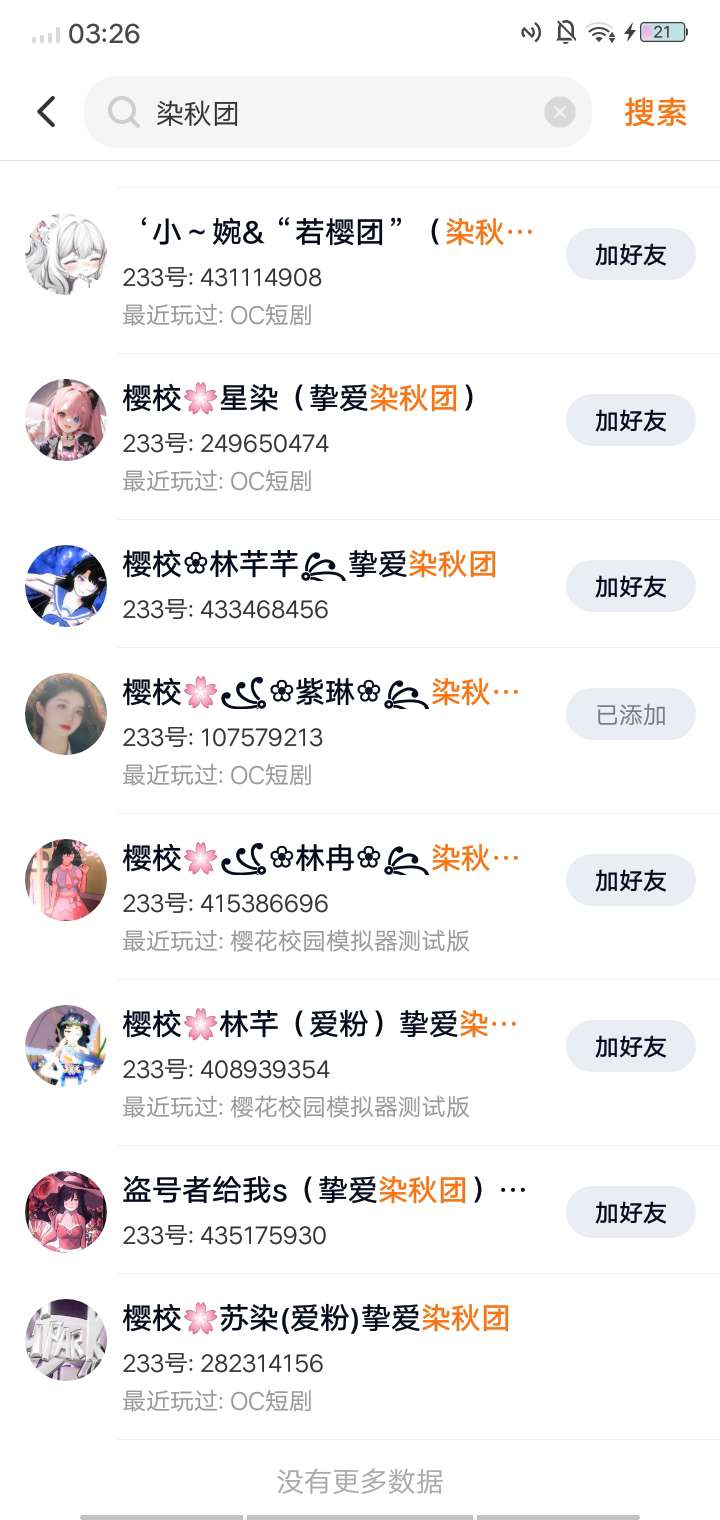This screenshot has height=1520, width=720.
Task: Add user 435175930 as friend
Action: coord(630,1213)
